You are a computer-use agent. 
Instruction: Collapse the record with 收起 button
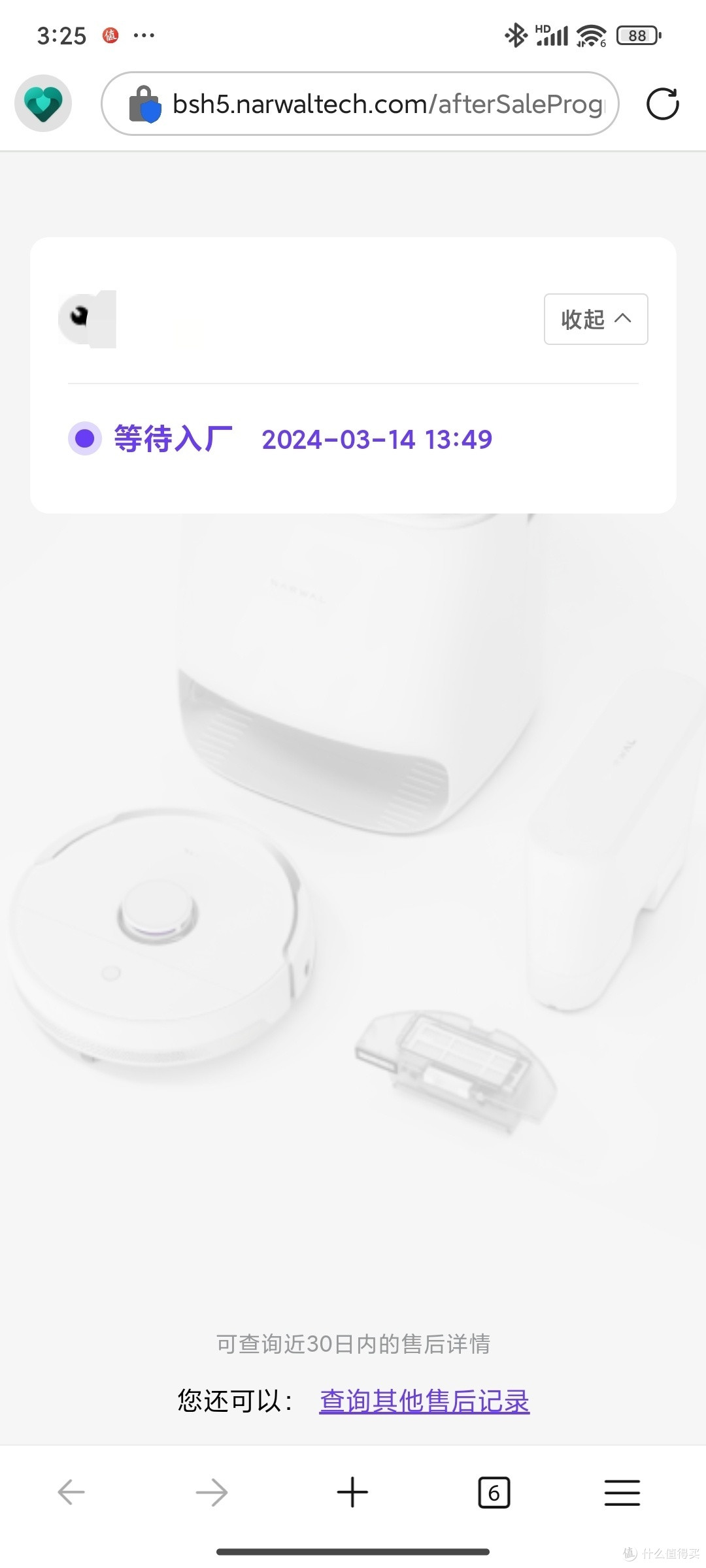(x=596, y=319)
